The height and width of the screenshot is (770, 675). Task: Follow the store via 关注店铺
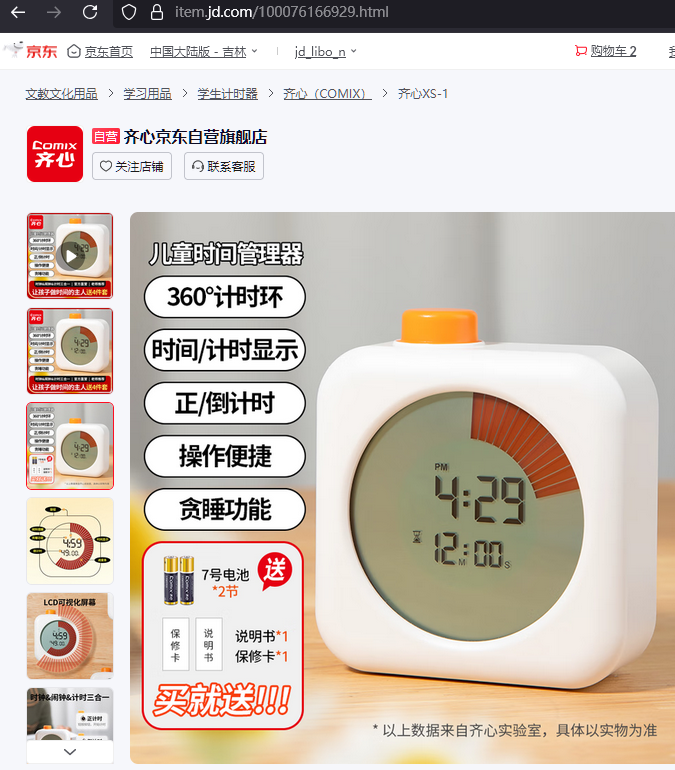(131, 167)
